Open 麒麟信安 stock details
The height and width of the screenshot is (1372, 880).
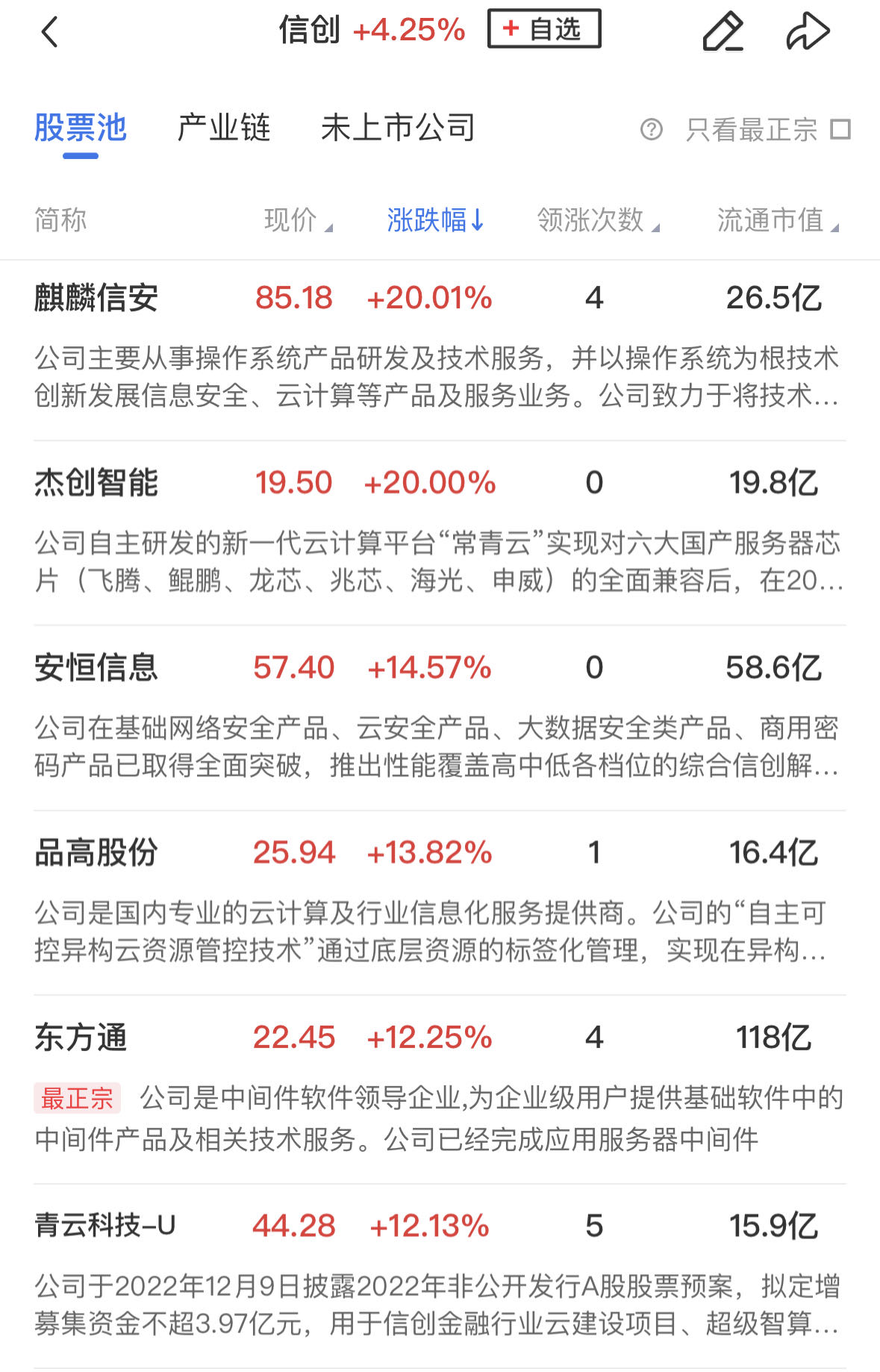[x=96, y=299]
